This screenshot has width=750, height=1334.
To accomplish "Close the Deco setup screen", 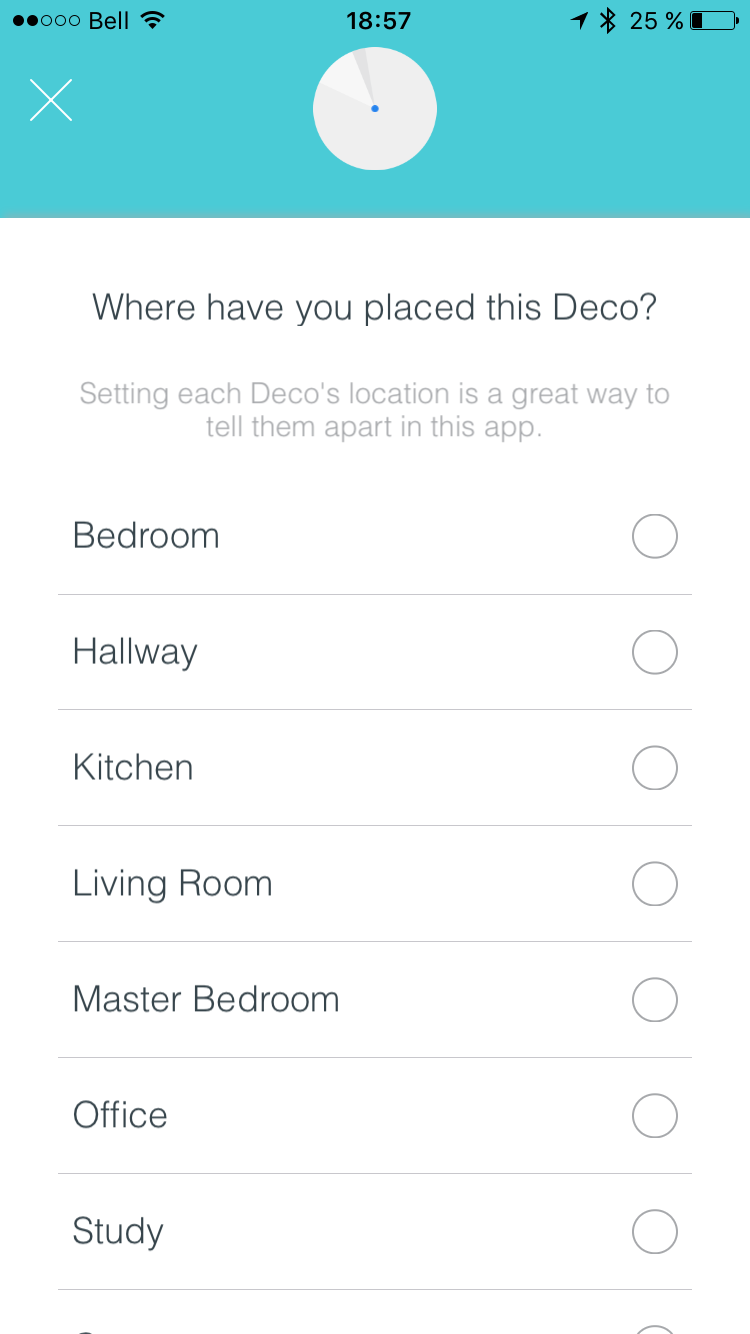I will click(x=51, y=100).
